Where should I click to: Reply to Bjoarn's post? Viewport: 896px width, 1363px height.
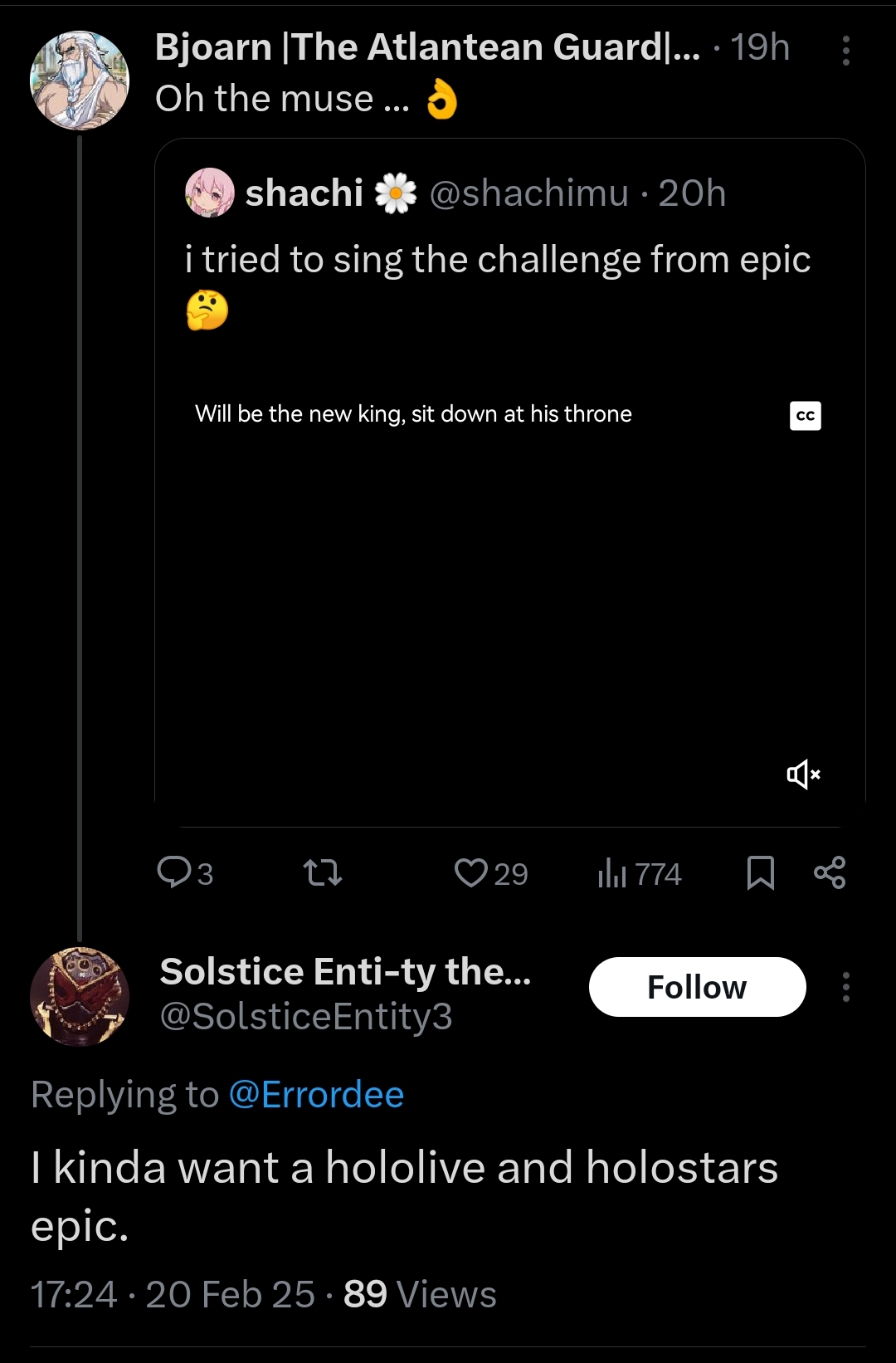pos(175,872)
